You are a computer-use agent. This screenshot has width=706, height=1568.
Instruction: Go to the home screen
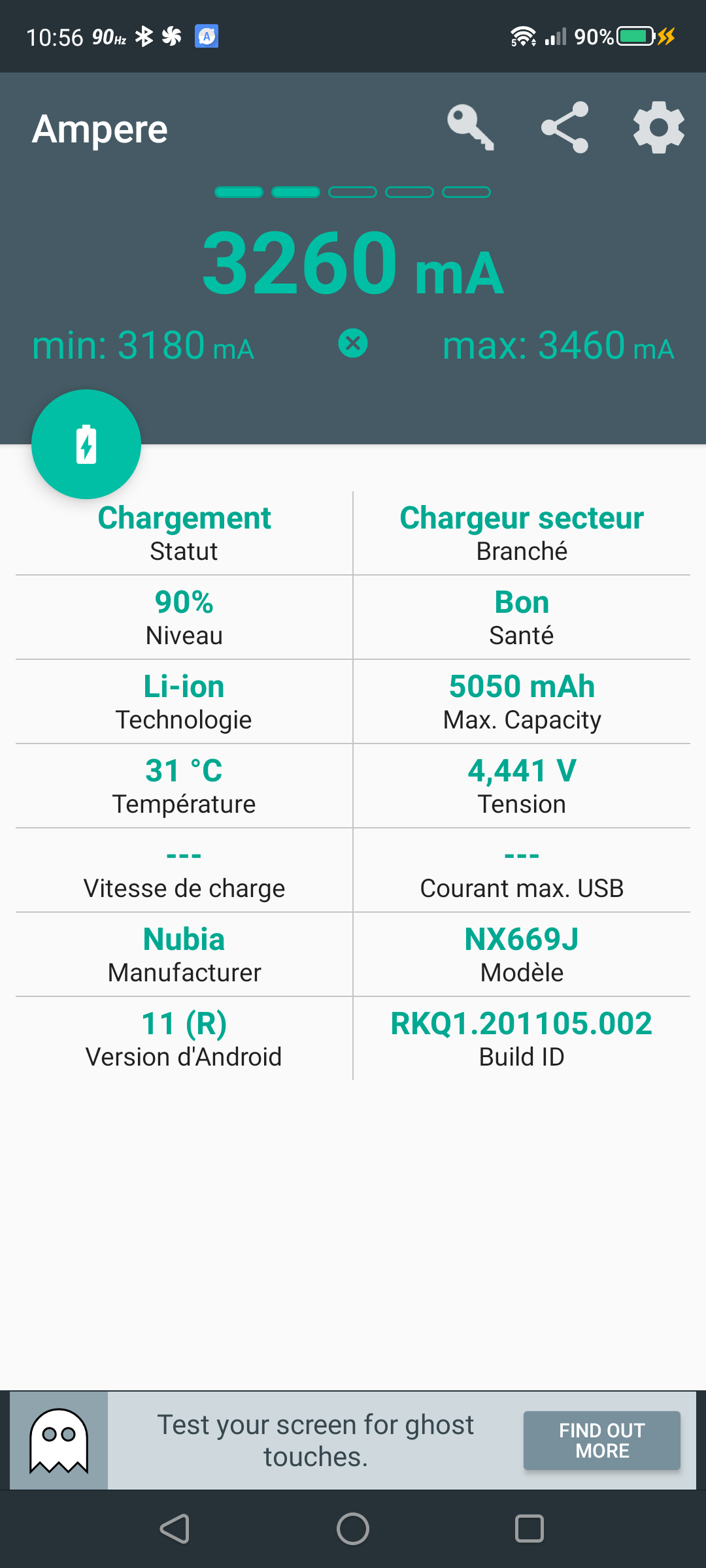[x=353, y=1529]
